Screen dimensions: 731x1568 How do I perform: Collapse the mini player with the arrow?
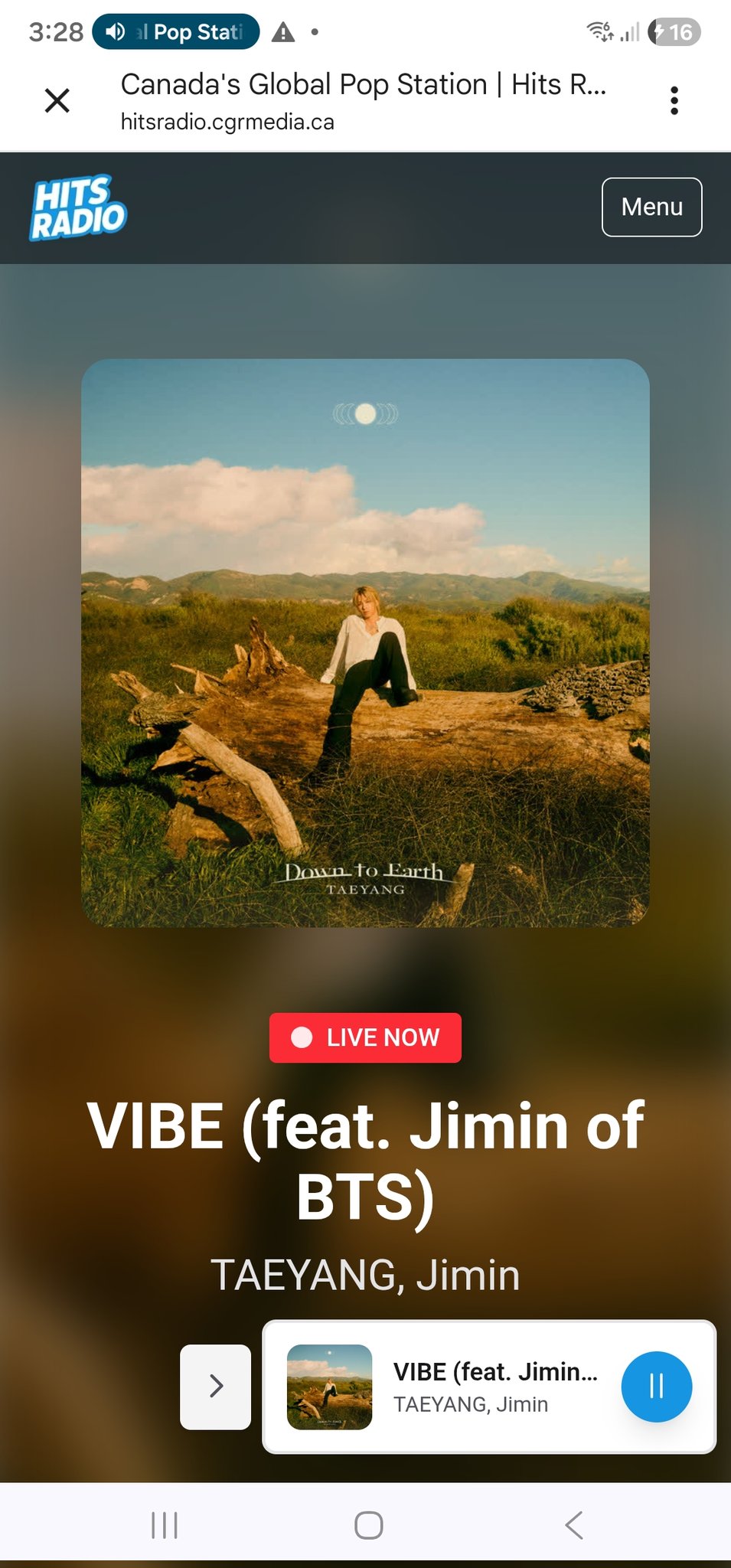215,1387
